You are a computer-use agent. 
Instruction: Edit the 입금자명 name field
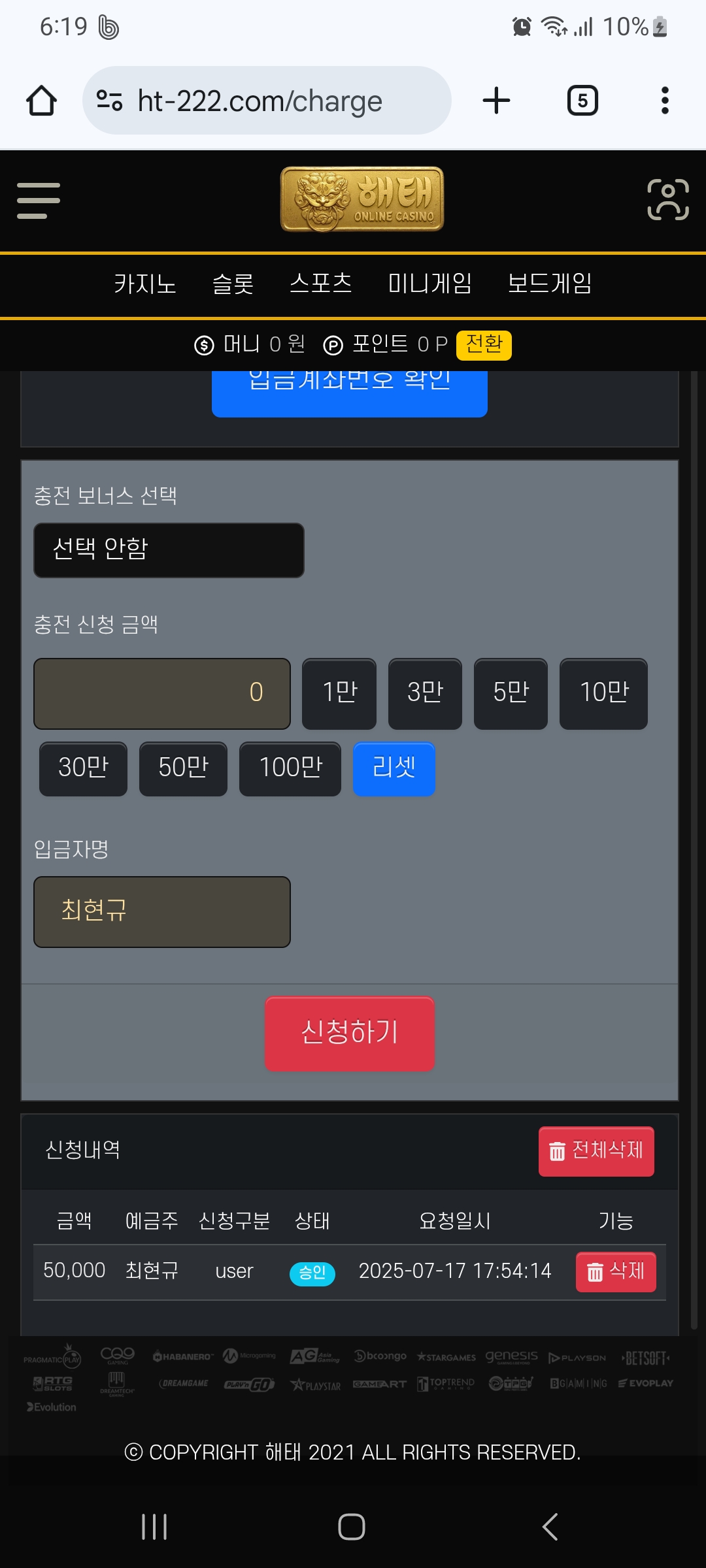162,911
